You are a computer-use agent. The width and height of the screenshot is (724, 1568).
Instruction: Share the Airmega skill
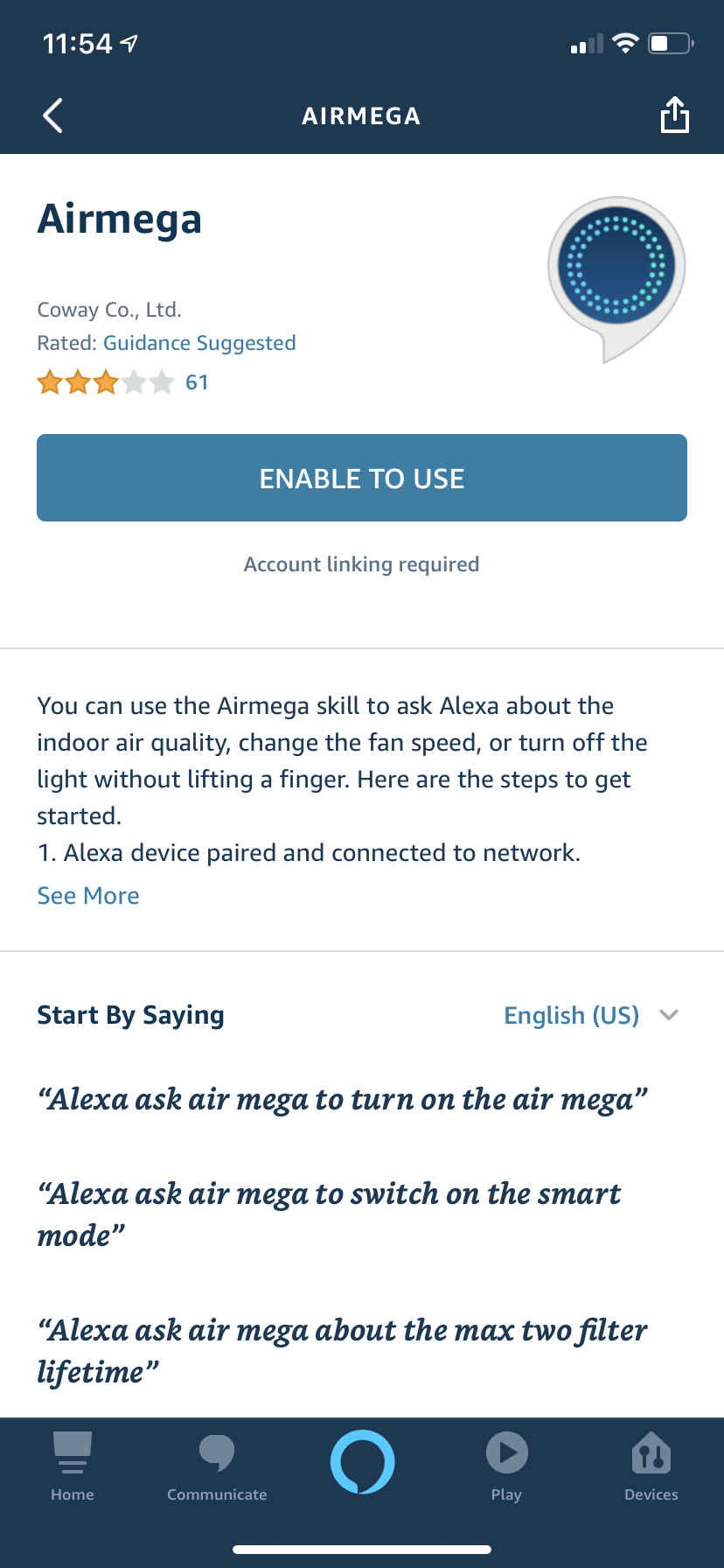point(674,115)
